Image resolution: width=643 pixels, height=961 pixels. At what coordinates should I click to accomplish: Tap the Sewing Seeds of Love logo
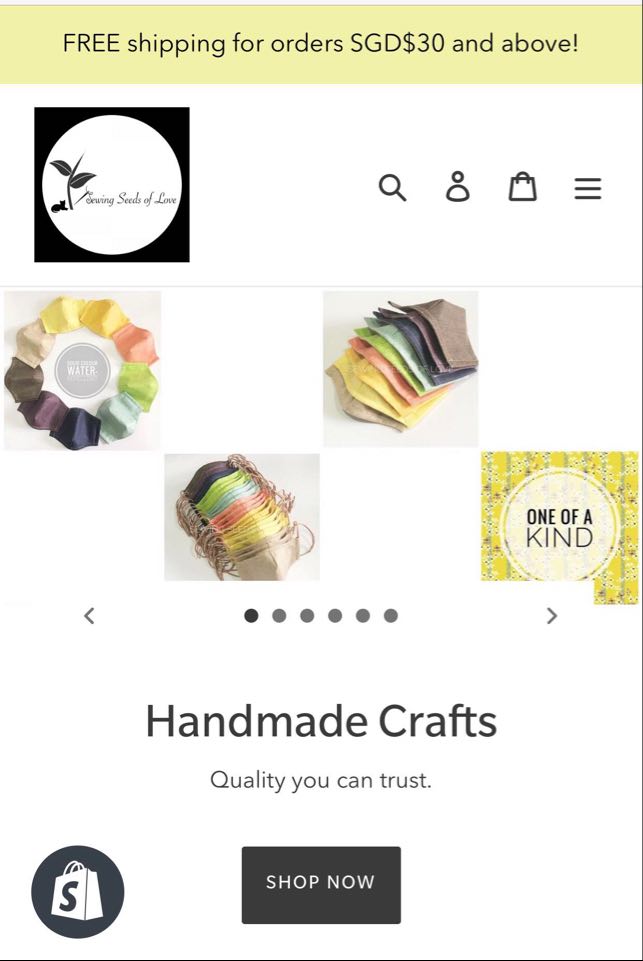(112, 185)
